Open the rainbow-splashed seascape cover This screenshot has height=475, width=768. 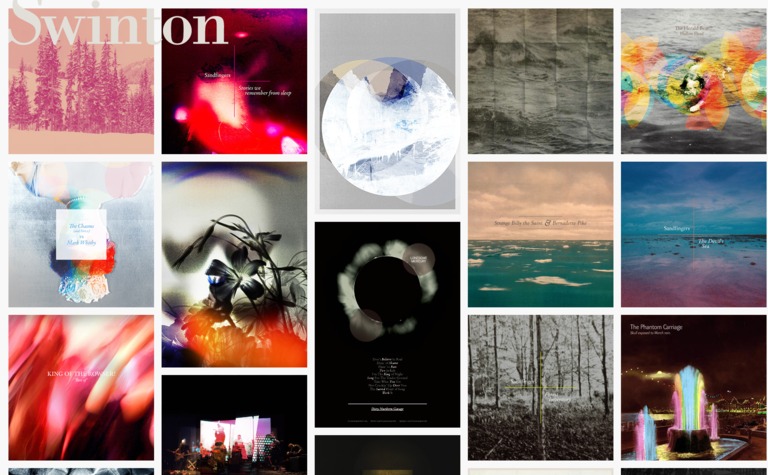coord(693,81)
